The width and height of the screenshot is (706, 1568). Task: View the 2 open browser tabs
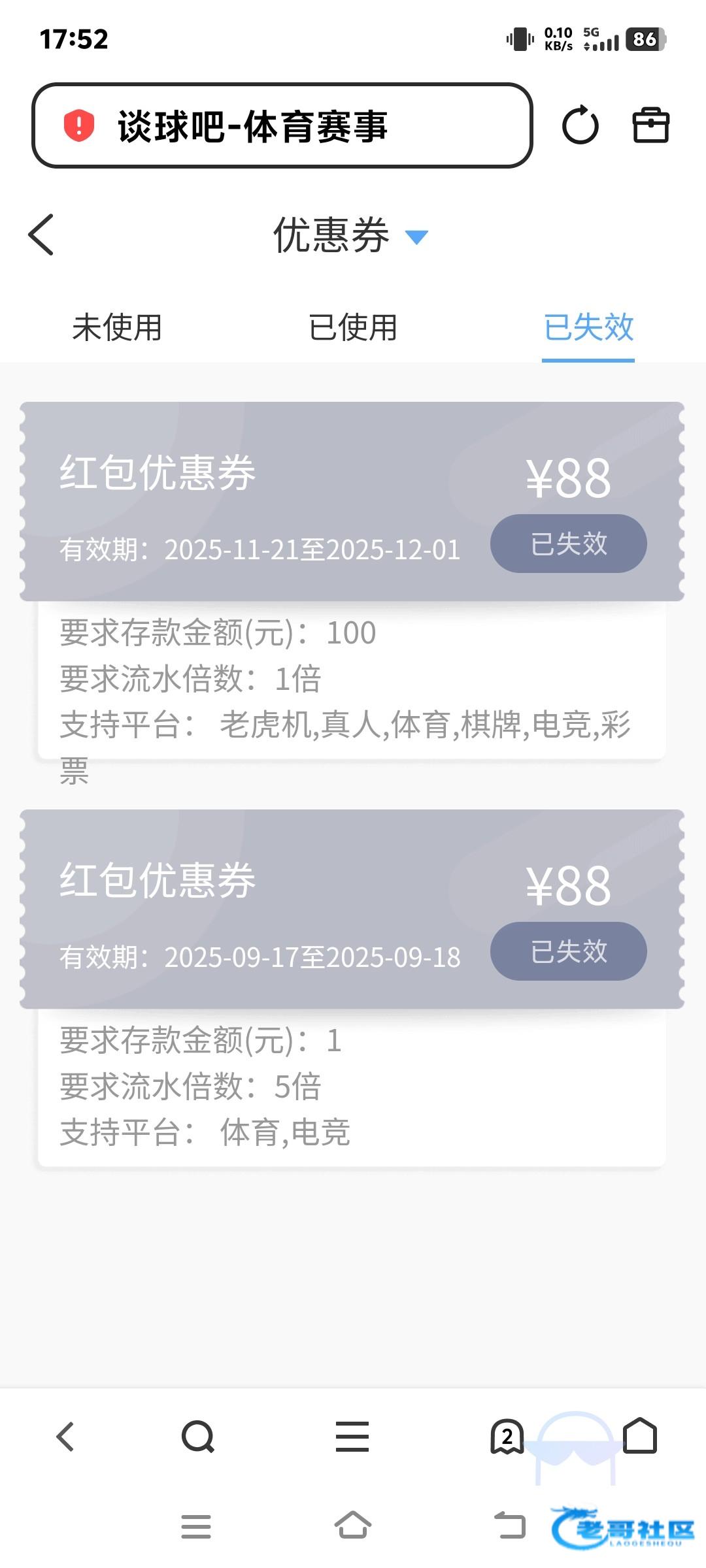[507, 1437]
